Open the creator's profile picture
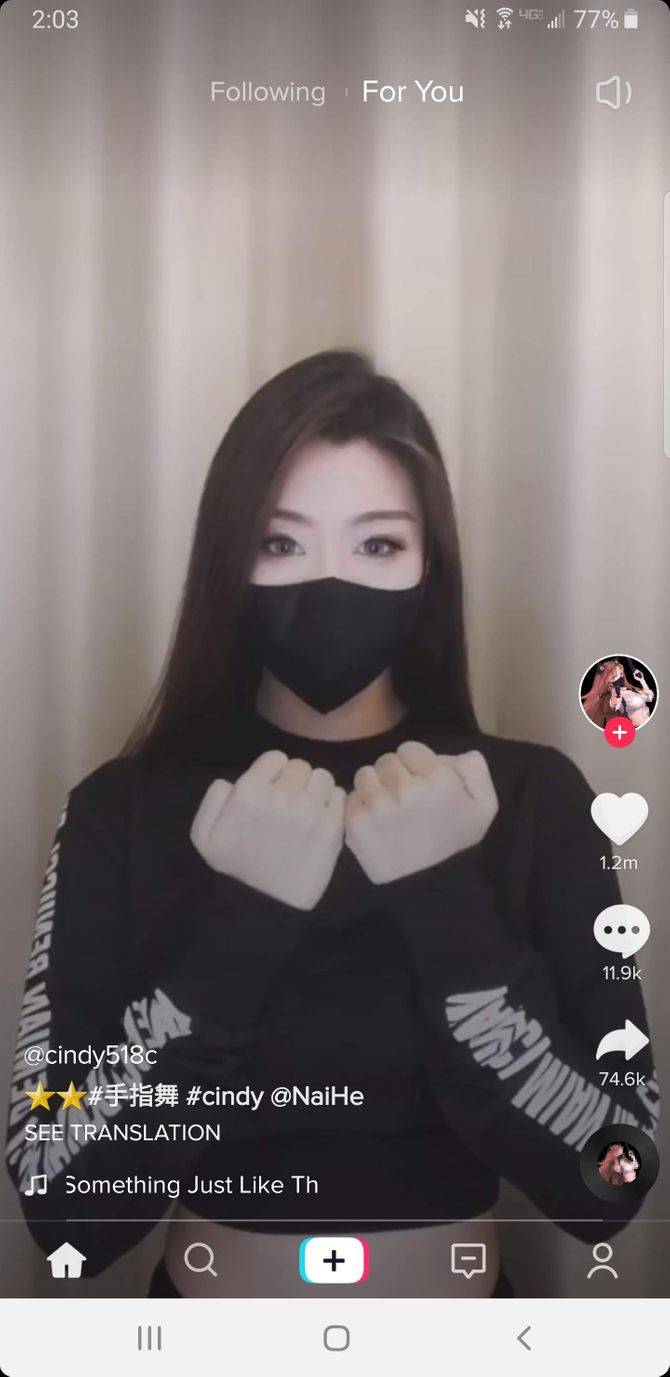The width and height of the screenshot is (670, 1377). click(619, 692)
